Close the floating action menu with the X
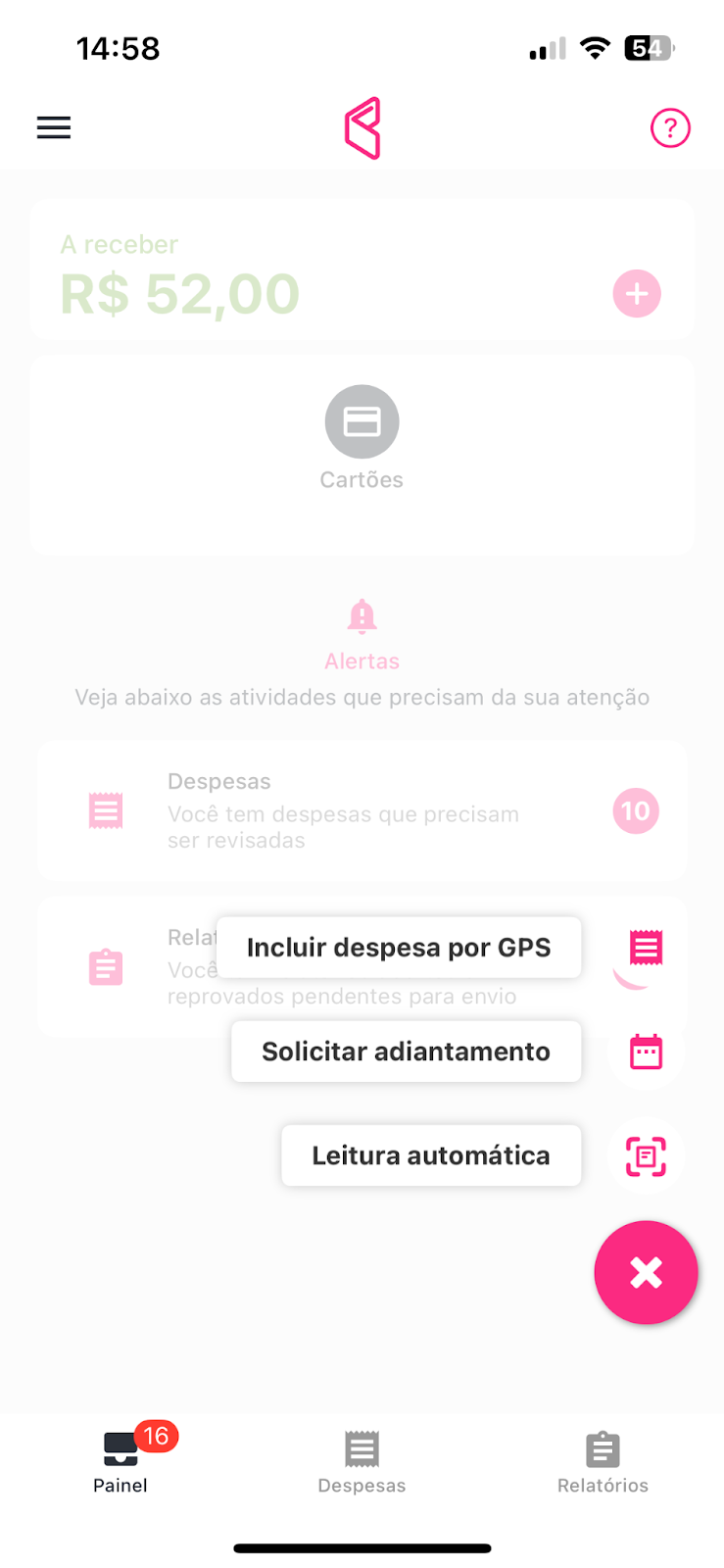 click(646, 1272)
